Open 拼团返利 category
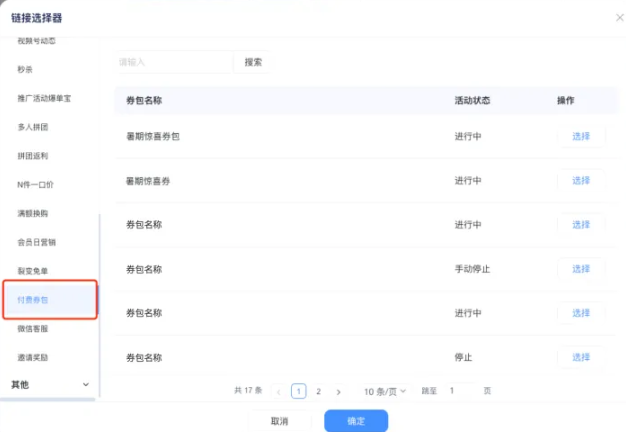Image resolution: width=626 pixels, height=432 pixels. [x=33, y=157]
